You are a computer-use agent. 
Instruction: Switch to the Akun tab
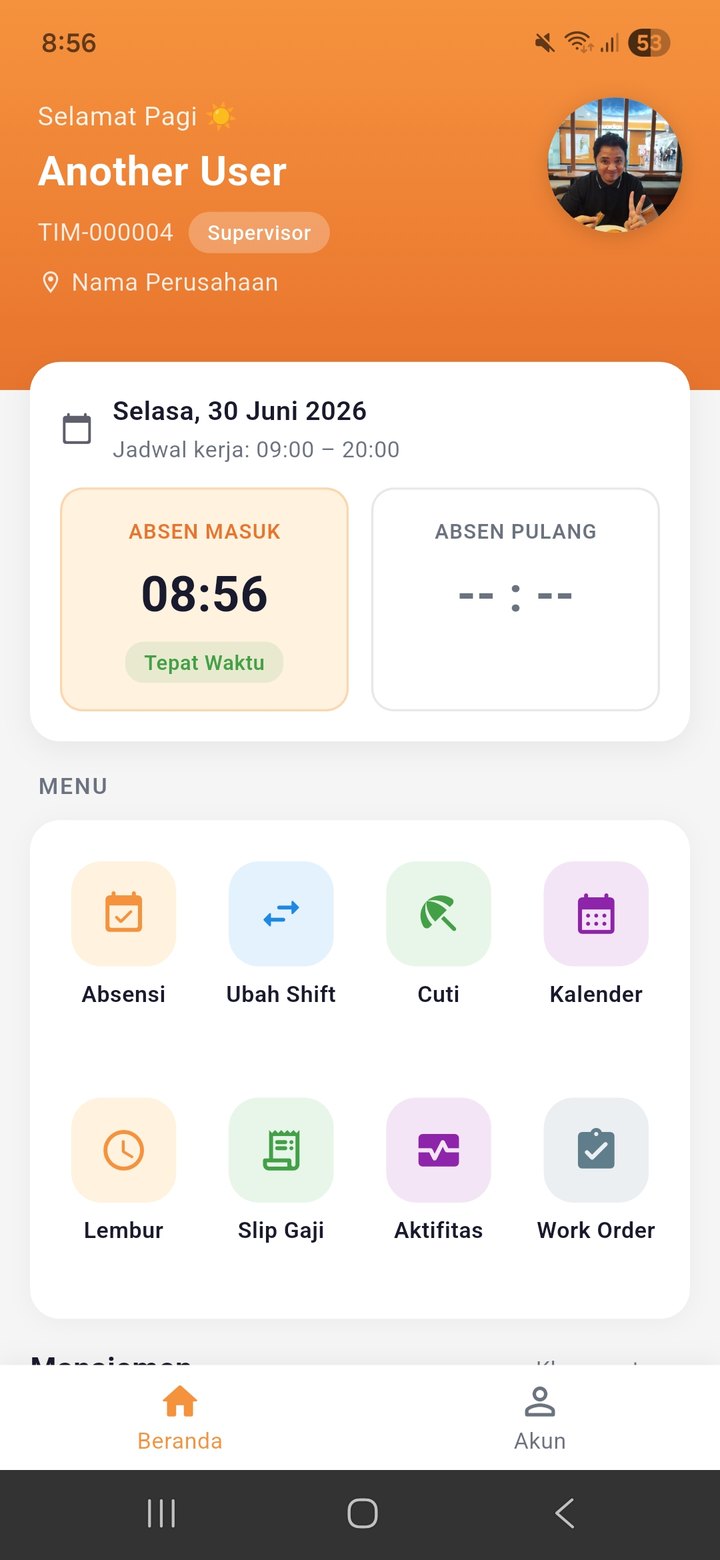540,1418
